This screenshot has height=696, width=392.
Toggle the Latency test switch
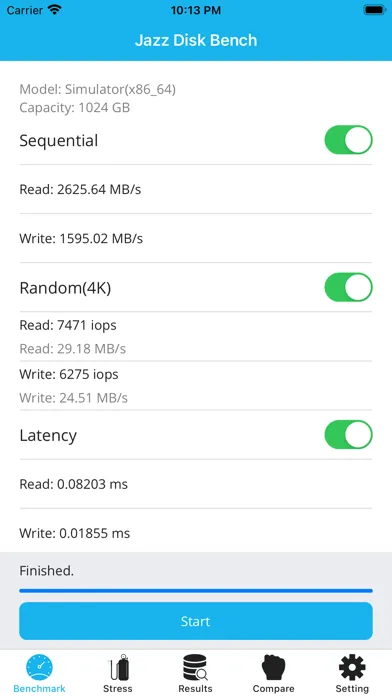[x=348, y=435]
